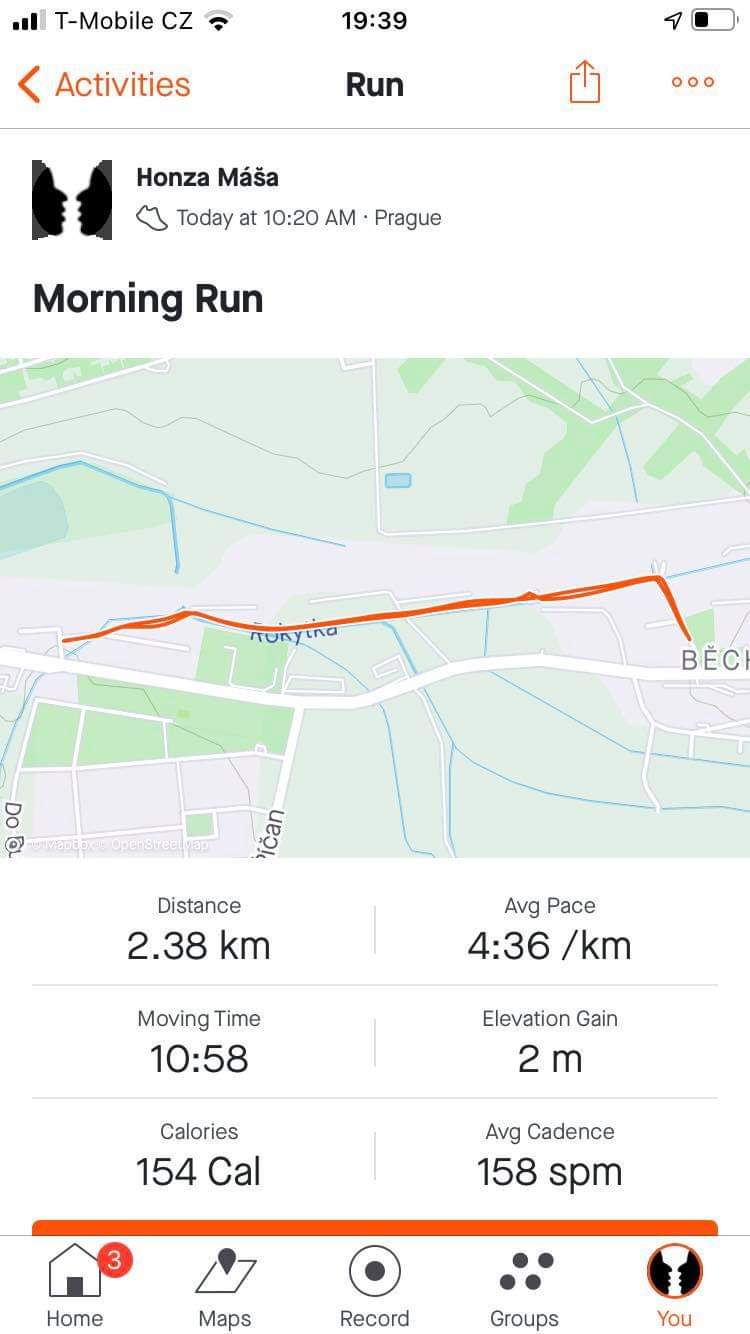The height and width of the screenshot is (1334, 750).
Task: Switch to the Groups tab
Action: [524, 1286]
